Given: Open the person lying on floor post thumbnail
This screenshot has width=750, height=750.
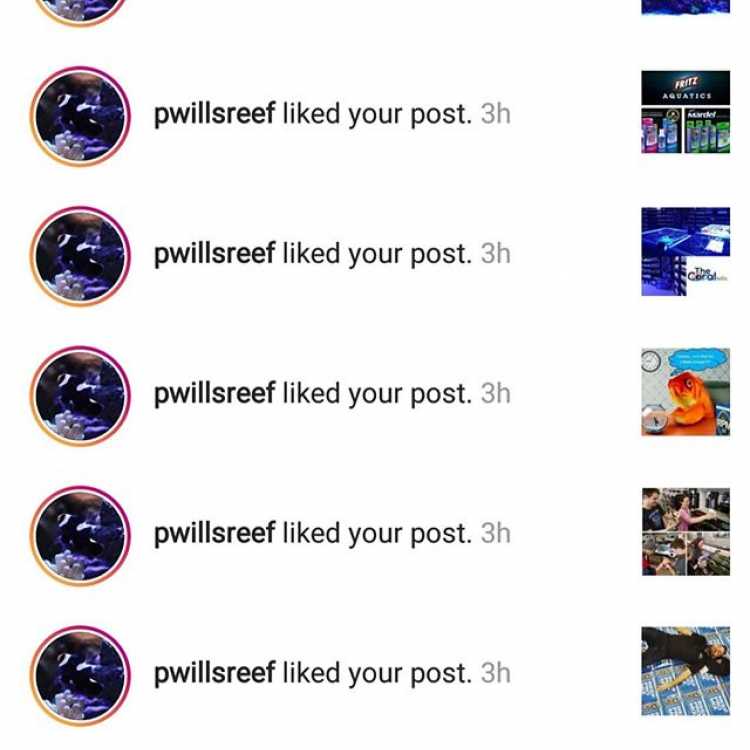Looking at the screenshot, I should click(x=685, y=672).
